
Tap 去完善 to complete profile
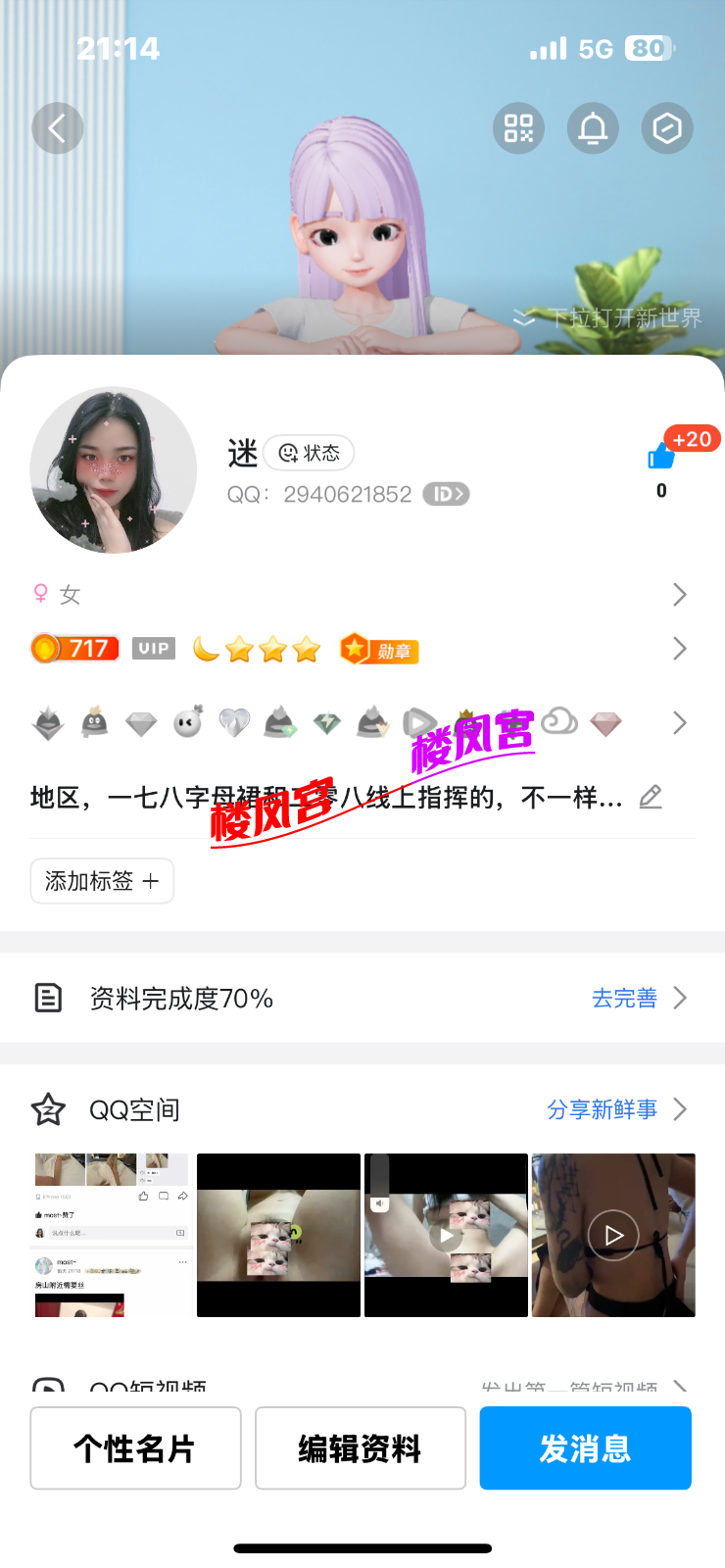pyautogui.click(x=625, y=998)
